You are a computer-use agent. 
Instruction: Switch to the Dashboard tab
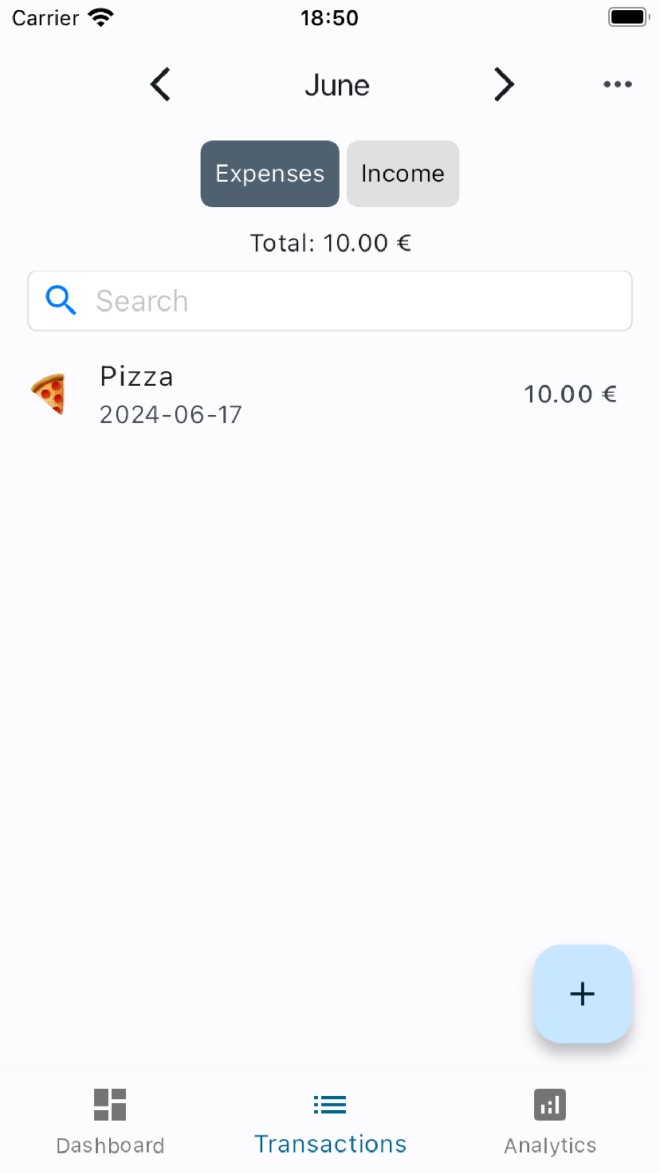click(x=110, y=1122)
